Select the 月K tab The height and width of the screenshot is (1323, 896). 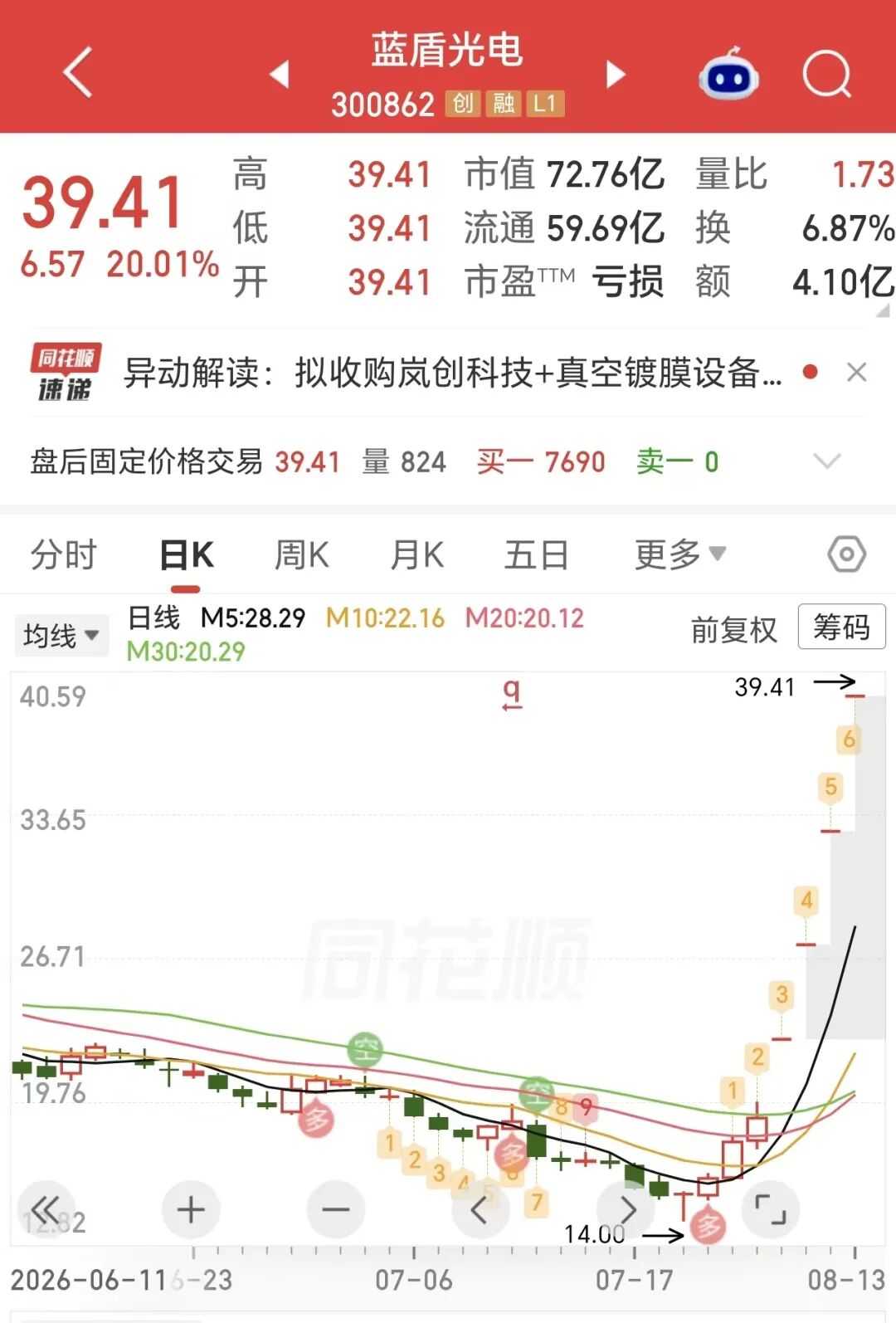coord(417,554)
